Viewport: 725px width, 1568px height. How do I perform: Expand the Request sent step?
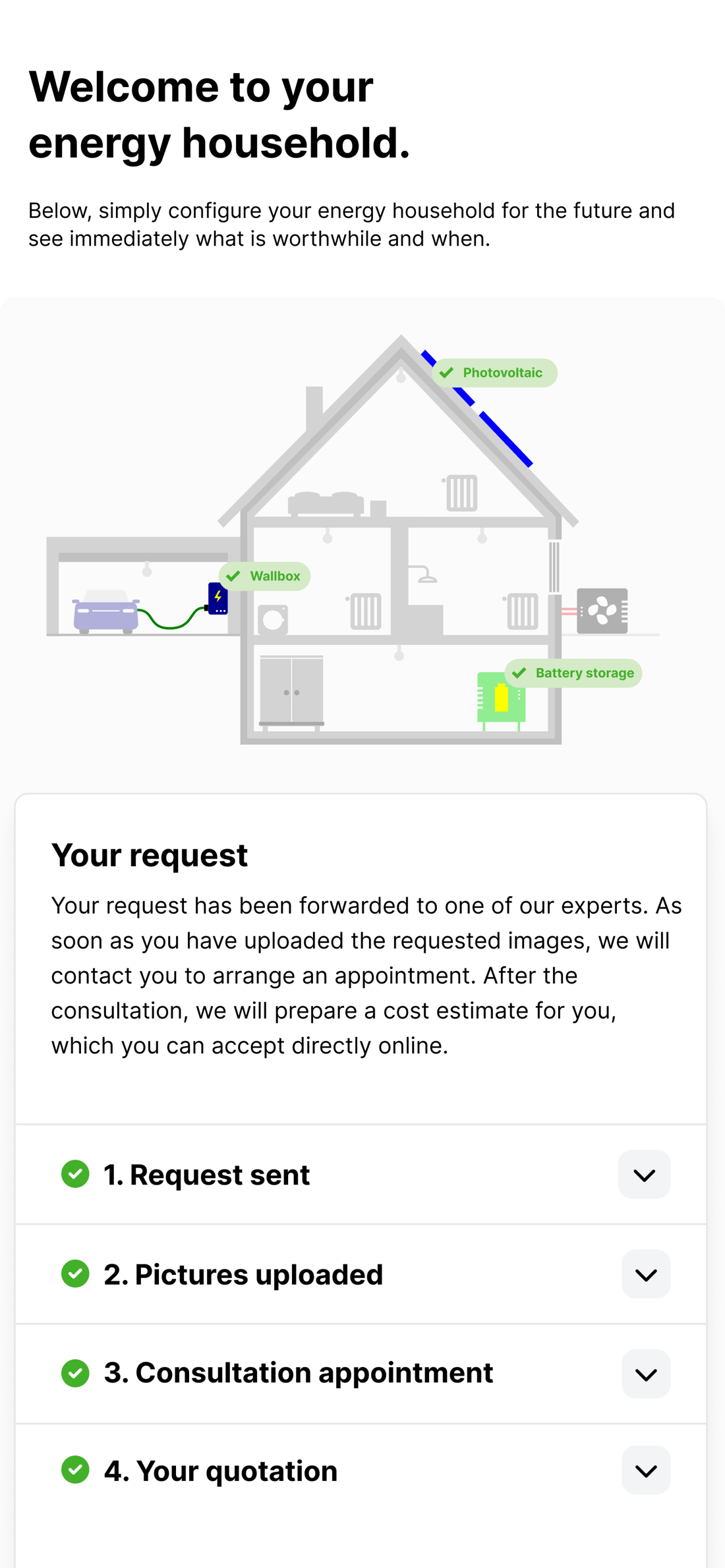pos(644,1175)
